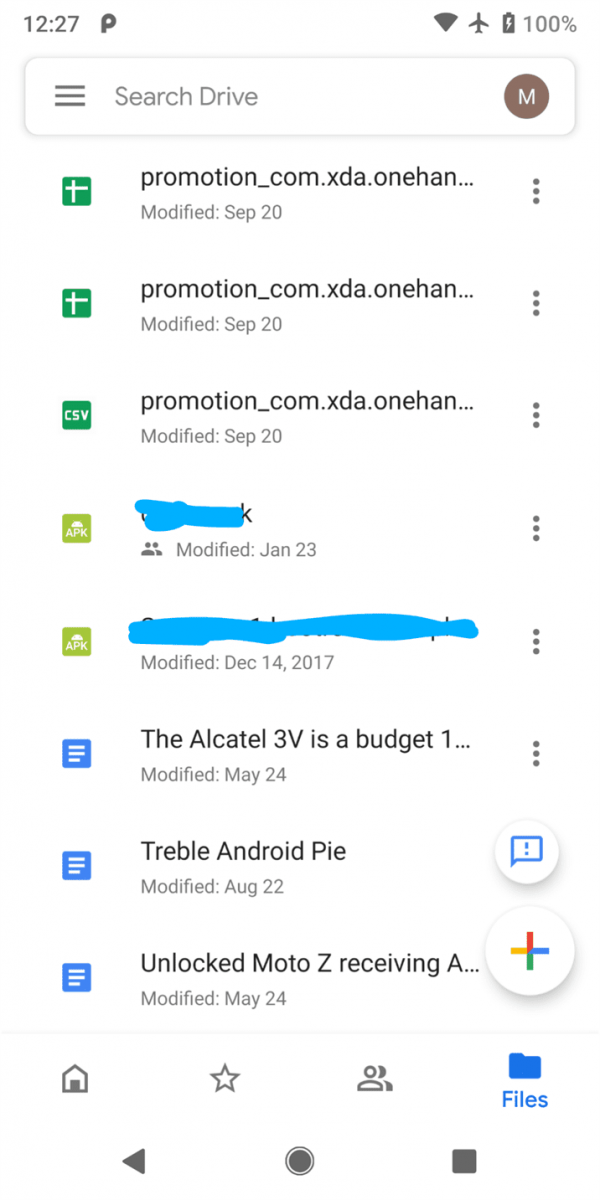Create new item with the plus button
Image resolution: width=600 pixels, height=1200 pixels.
point(529,950)
